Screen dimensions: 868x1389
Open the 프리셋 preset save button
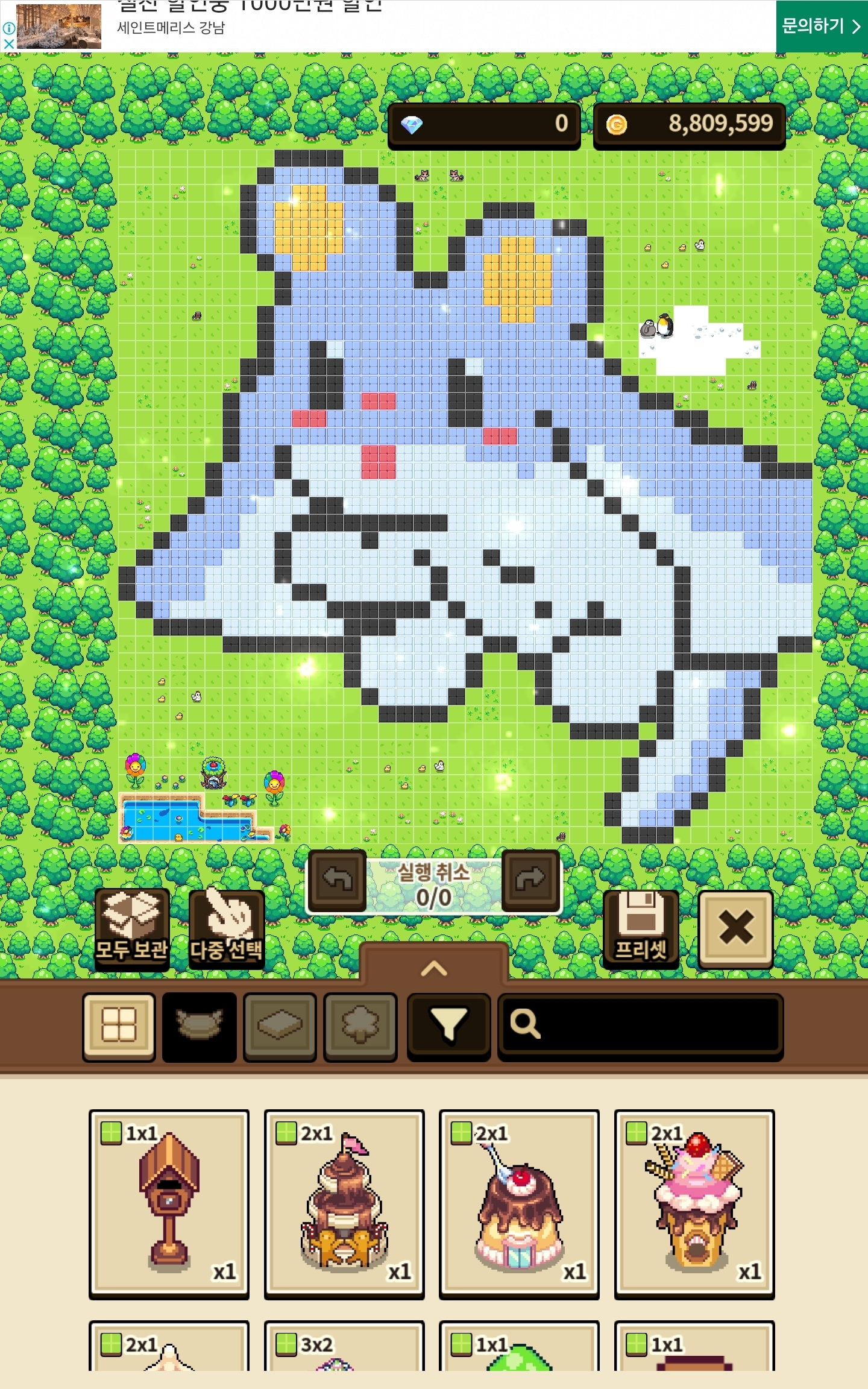tap(641, 928)
